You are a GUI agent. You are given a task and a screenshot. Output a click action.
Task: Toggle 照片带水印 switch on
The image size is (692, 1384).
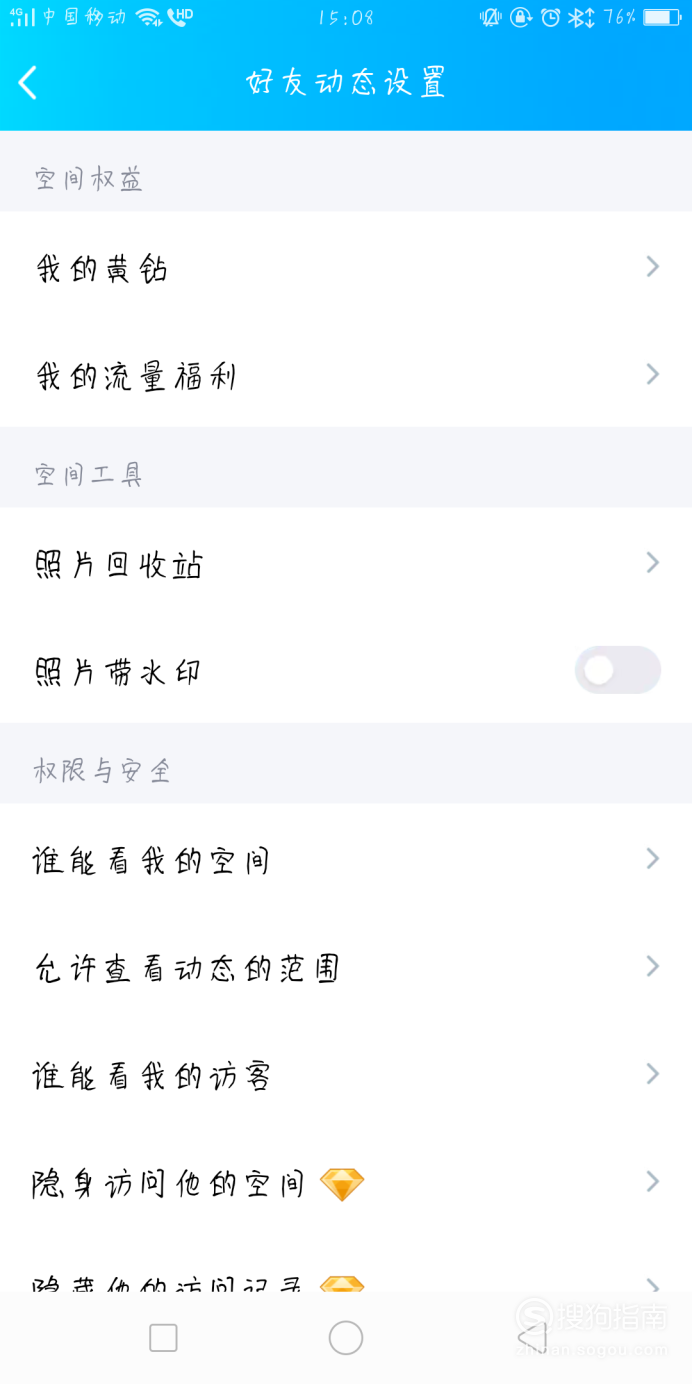pyautogui.click(x=617, y=670)
